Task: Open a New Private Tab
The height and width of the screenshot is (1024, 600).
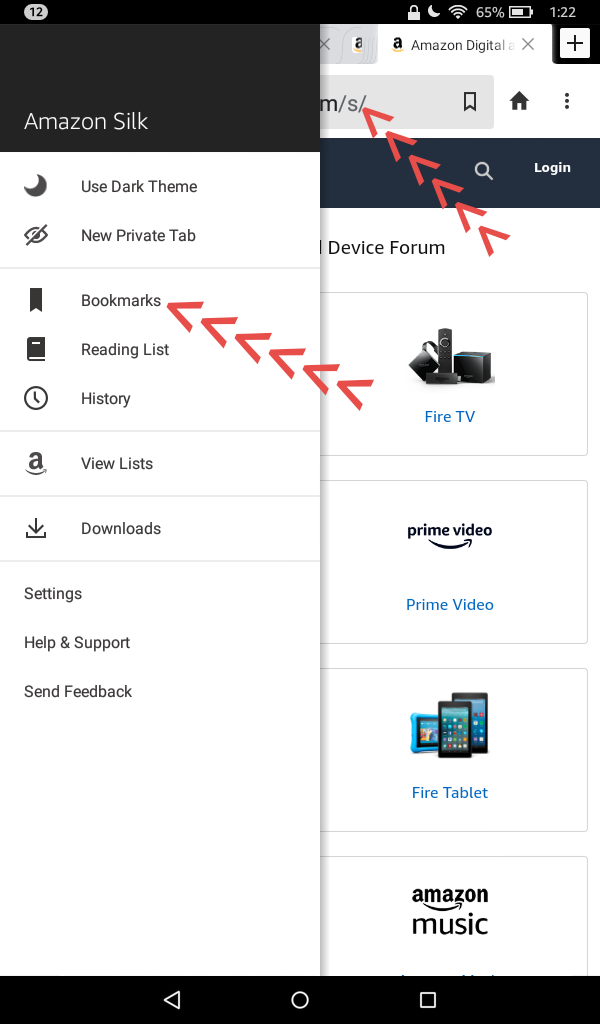Action: (x=138, y=235)
